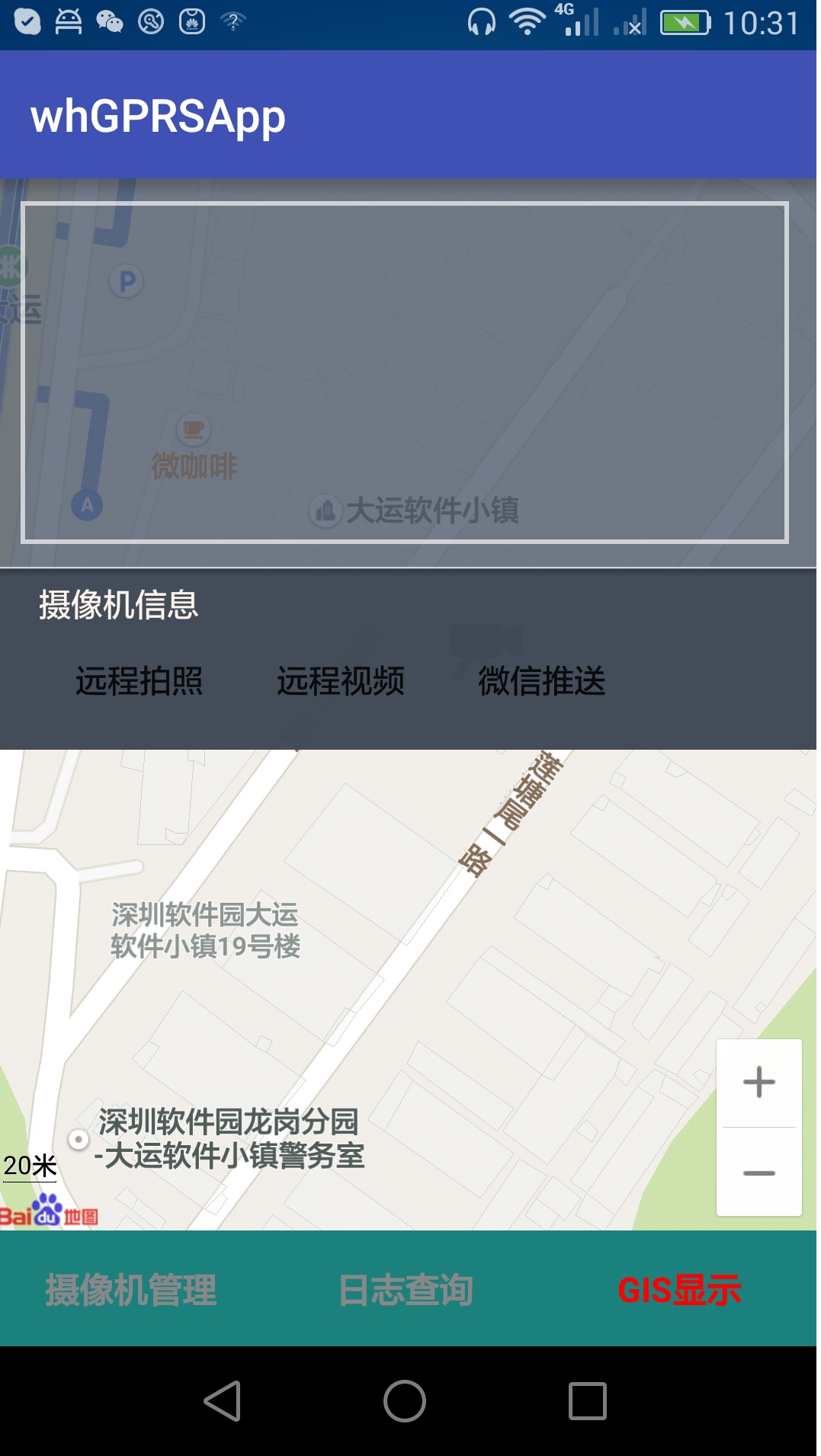
Task: Open the 日志查询 log query tab
Action: (x=406, y=1290)
